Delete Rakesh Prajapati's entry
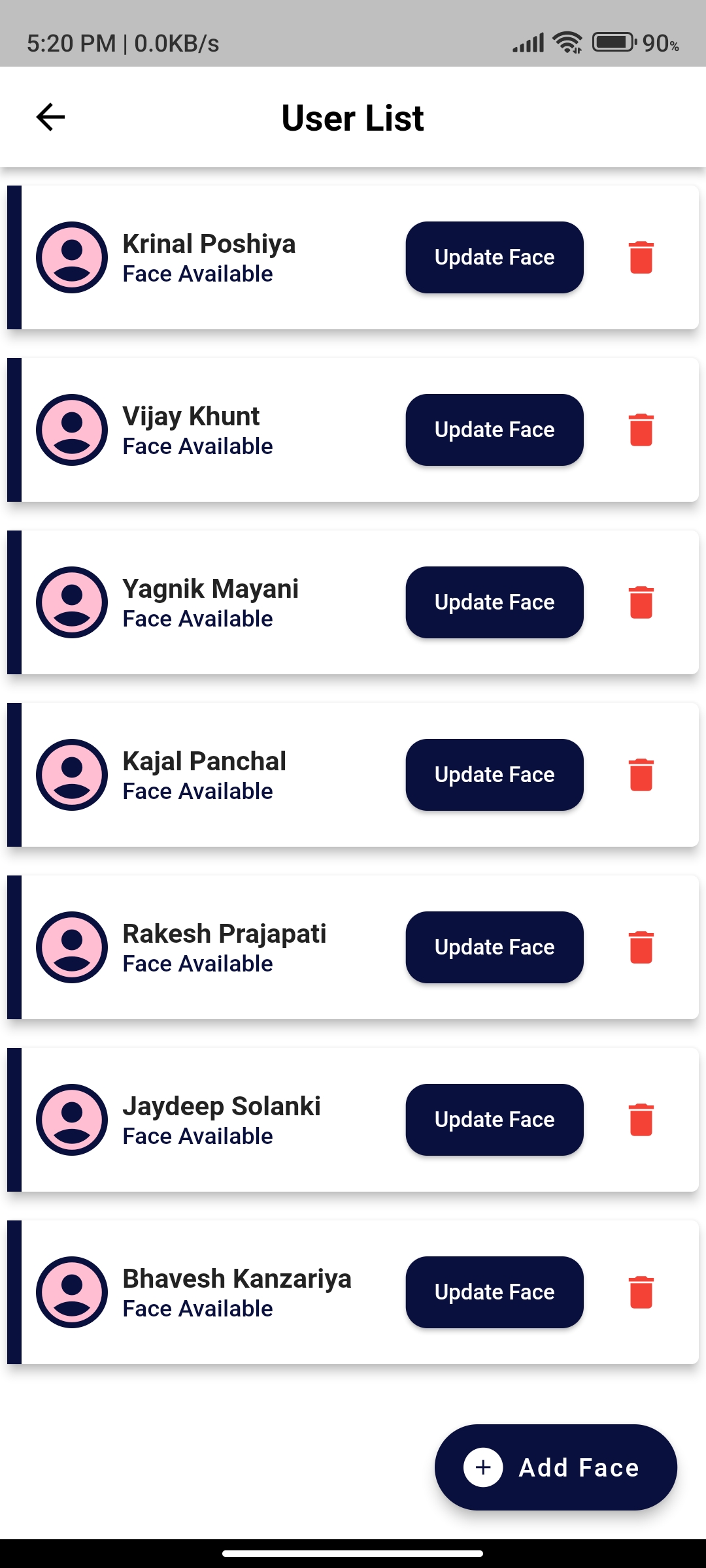The image size is (706, 1568). (641, 947)
